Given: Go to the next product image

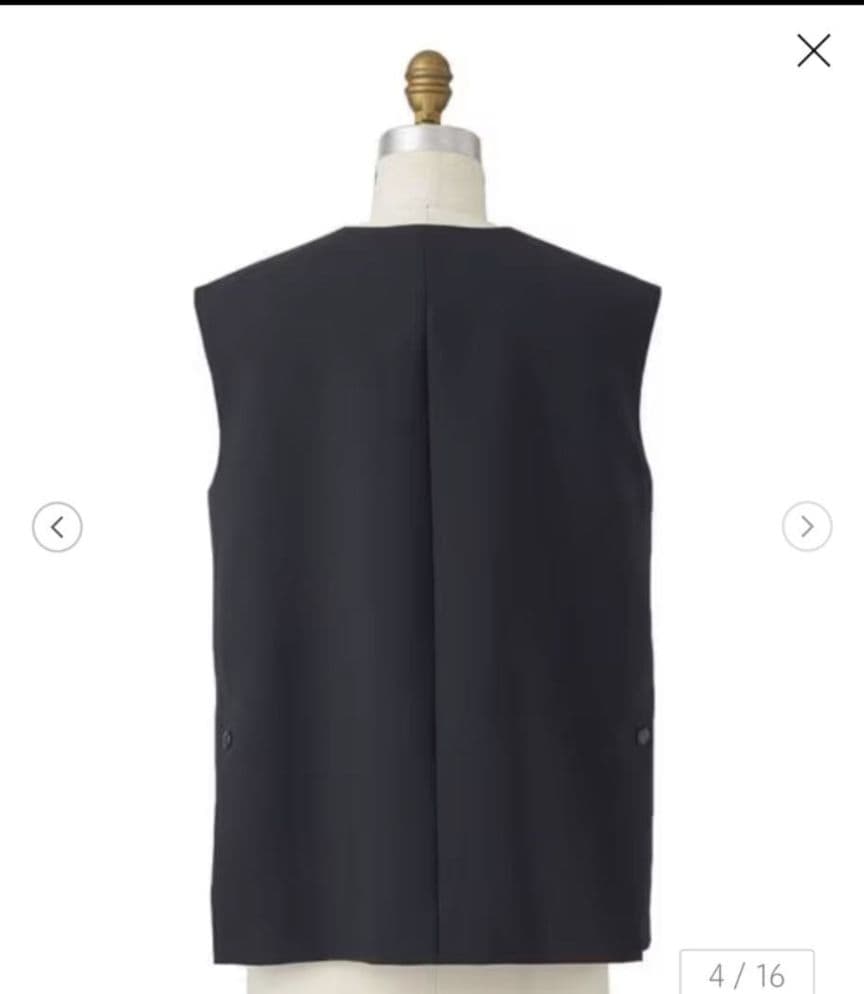Looking at the screenshot, I should pyautogui.click(x=806, y=526).
